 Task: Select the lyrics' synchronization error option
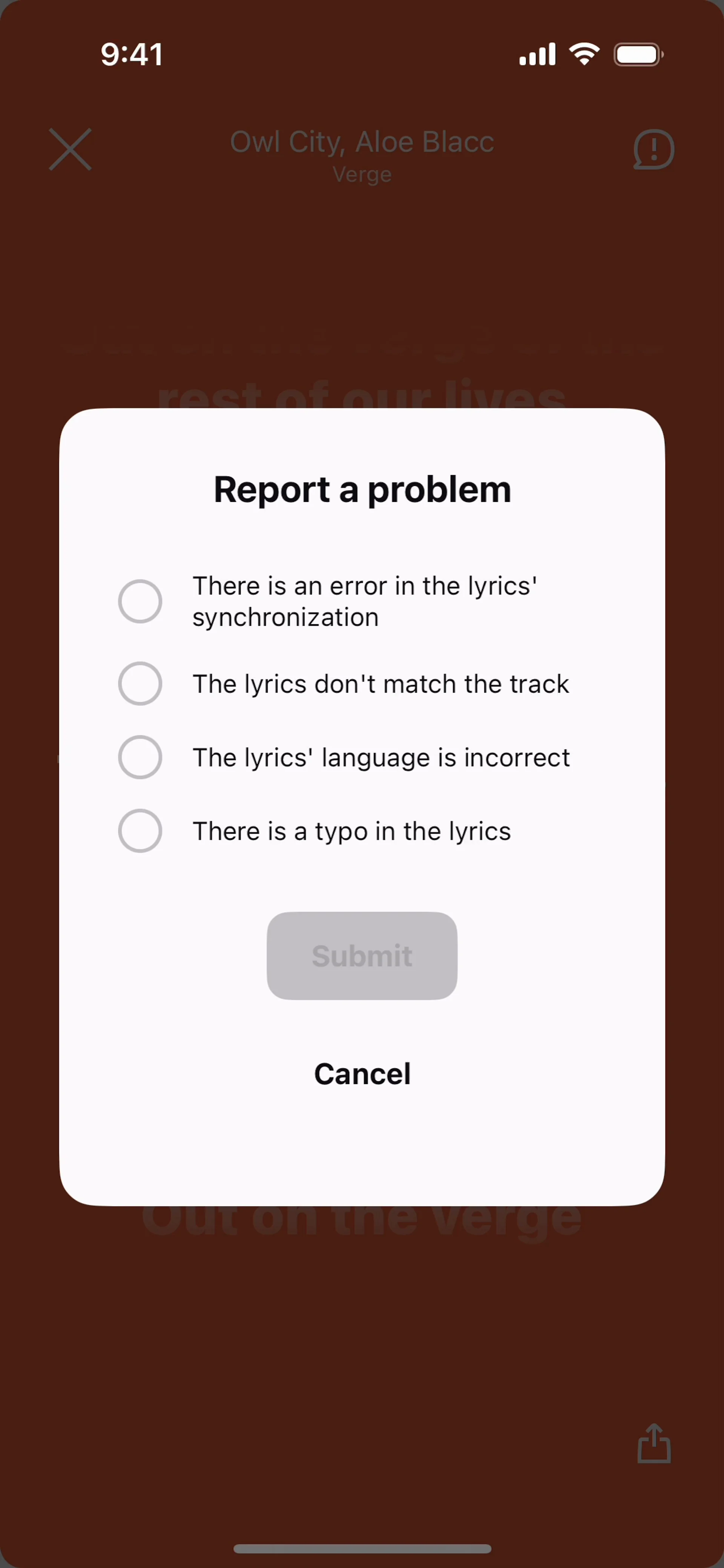(x=140, y=601)
